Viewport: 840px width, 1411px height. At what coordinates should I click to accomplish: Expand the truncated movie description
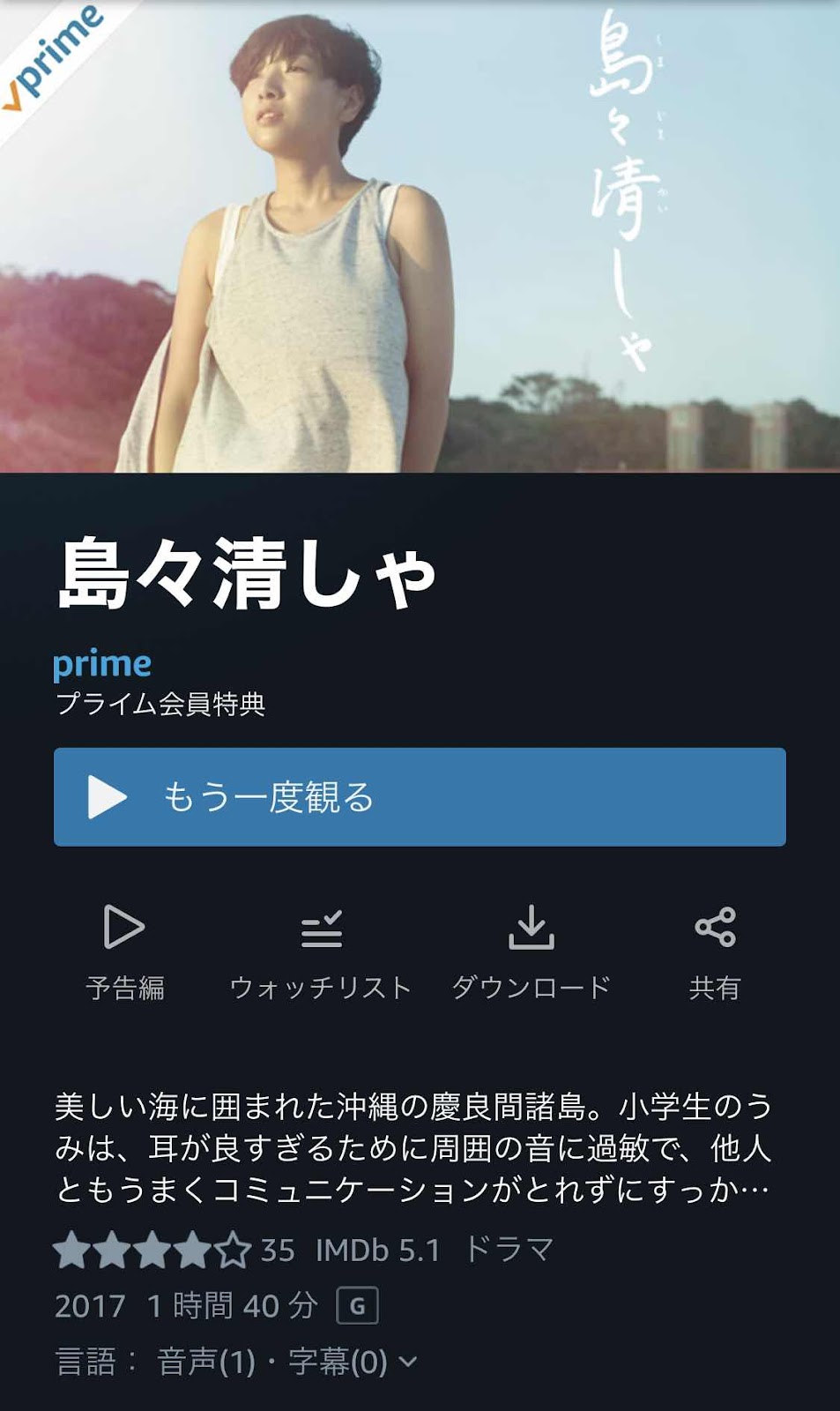[413, 1147]
